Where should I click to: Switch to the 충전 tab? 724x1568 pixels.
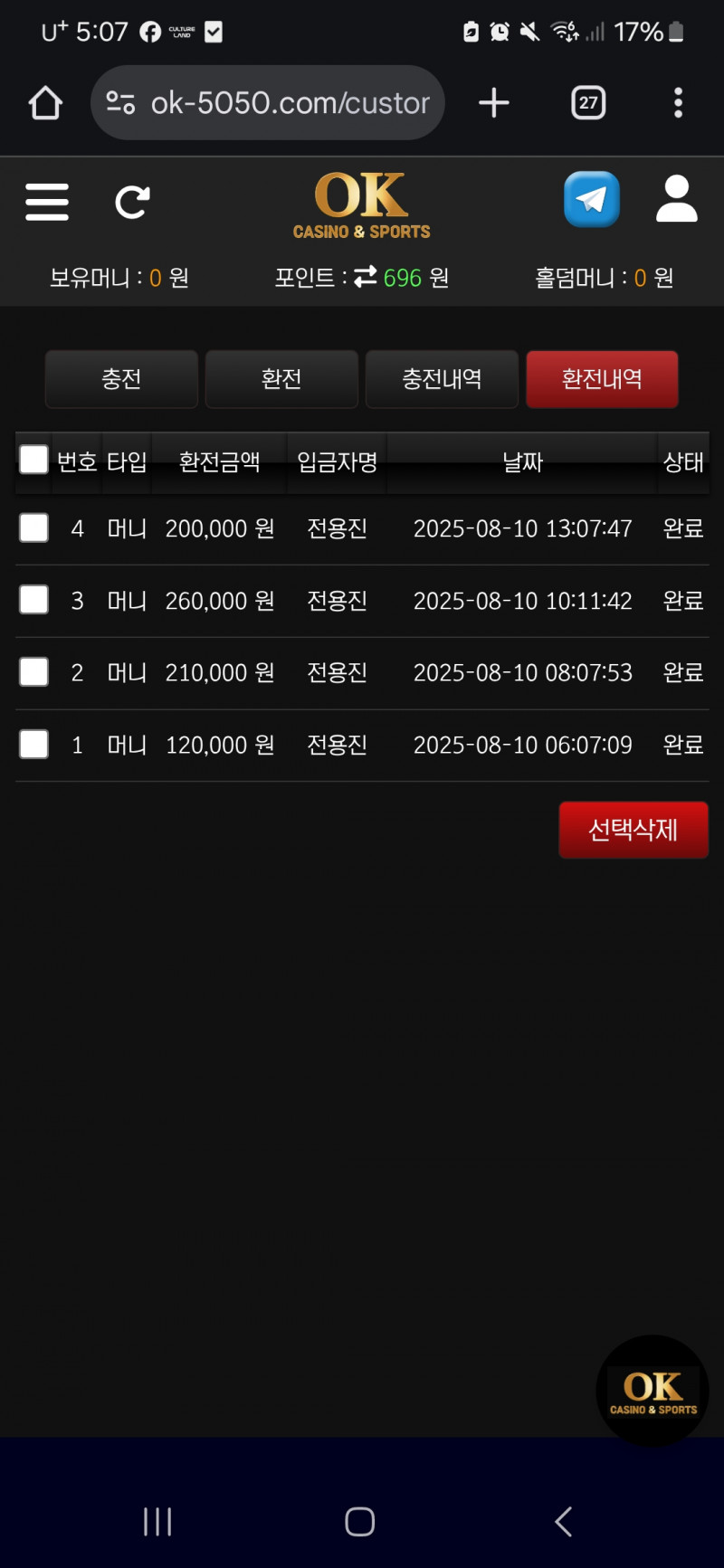pos(121,379)
